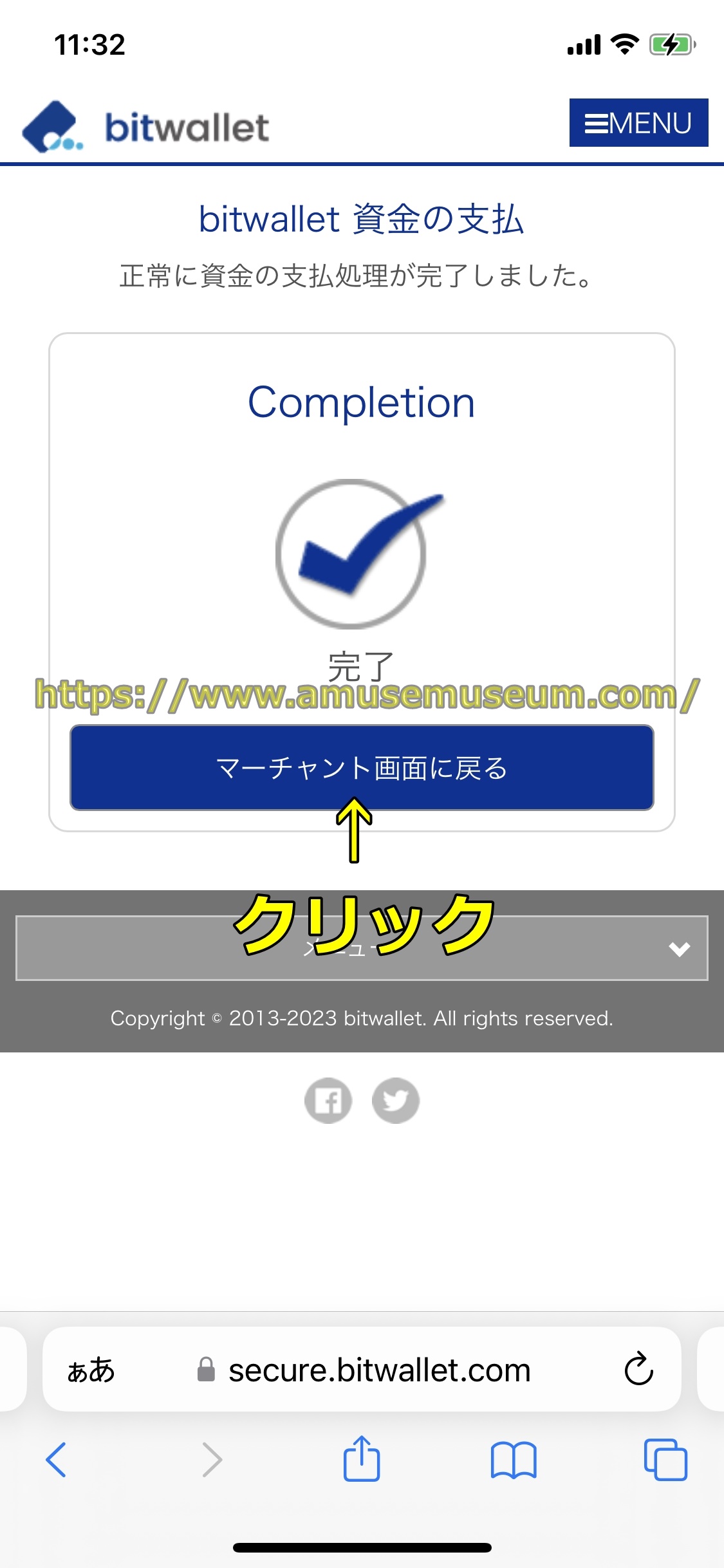The width and height of the screenshot is (724, 1568).
Task: Expand the footer メニュー dropdown
Action: point(362,947)
